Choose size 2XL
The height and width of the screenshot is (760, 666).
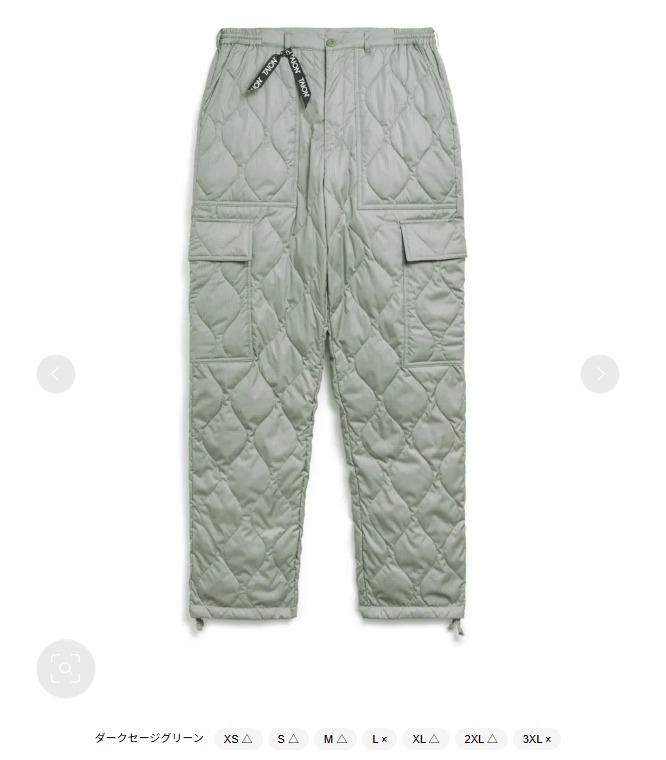click(x=481, y=739)
